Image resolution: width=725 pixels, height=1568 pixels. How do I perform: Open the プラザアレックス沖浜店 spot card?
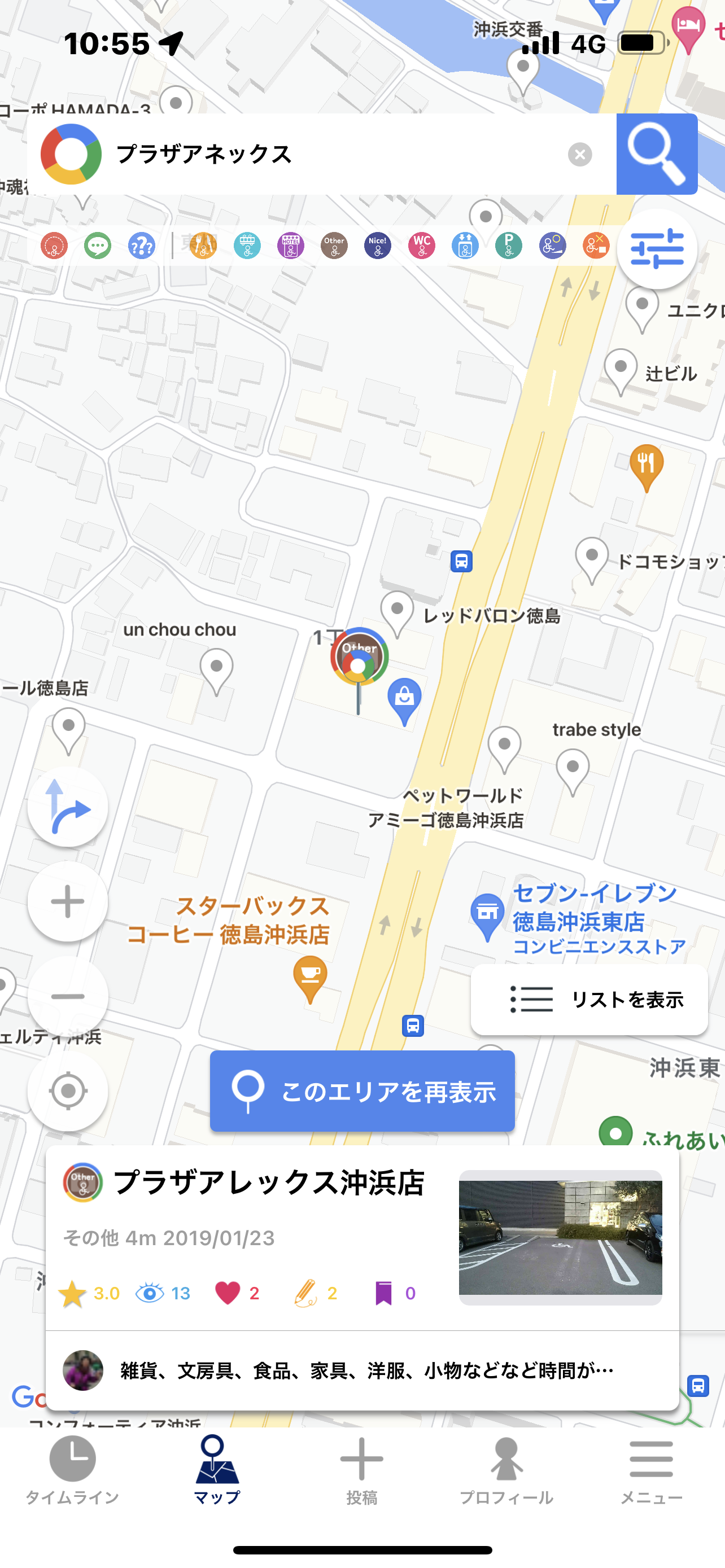click(362, 1278)
